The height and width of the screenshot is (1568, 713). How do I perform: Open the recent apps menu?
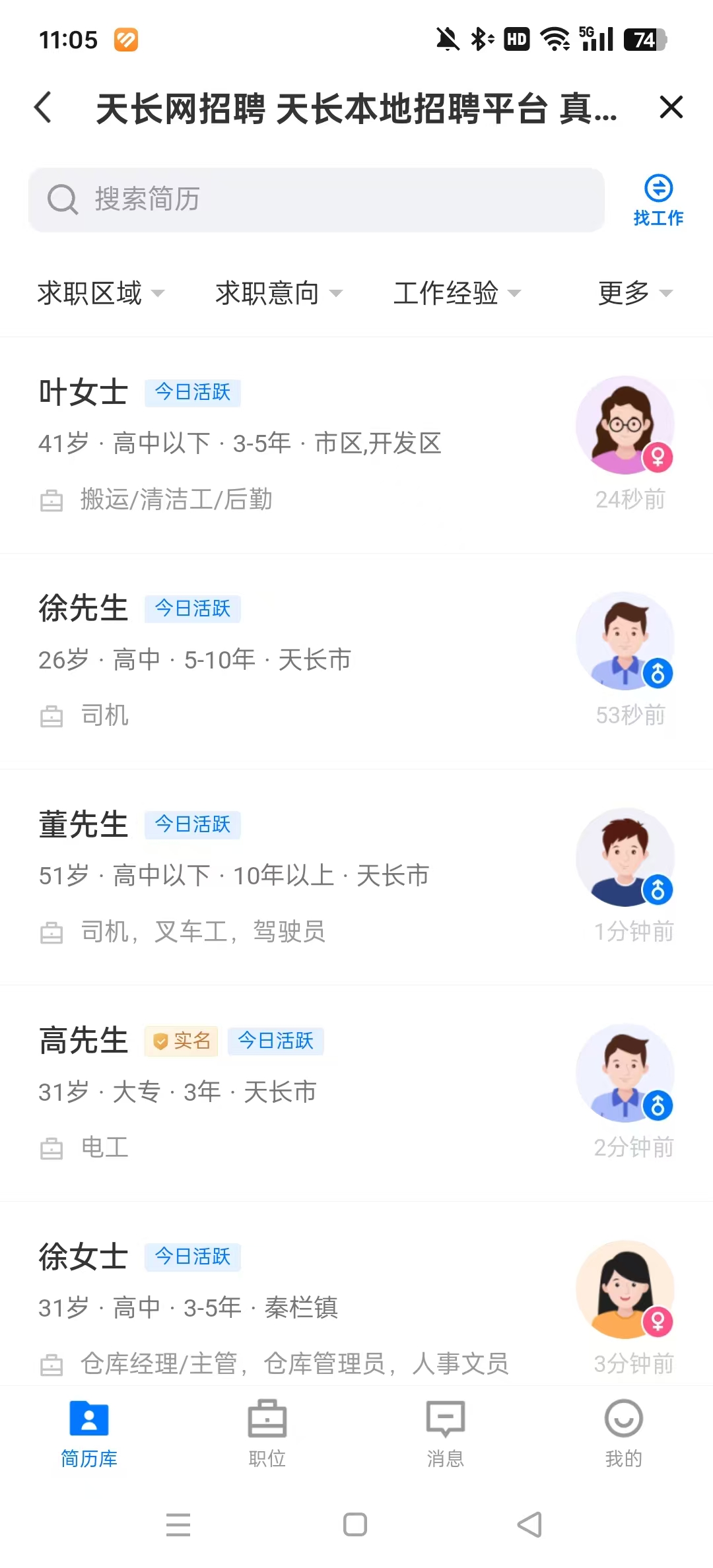[178, 1524]
